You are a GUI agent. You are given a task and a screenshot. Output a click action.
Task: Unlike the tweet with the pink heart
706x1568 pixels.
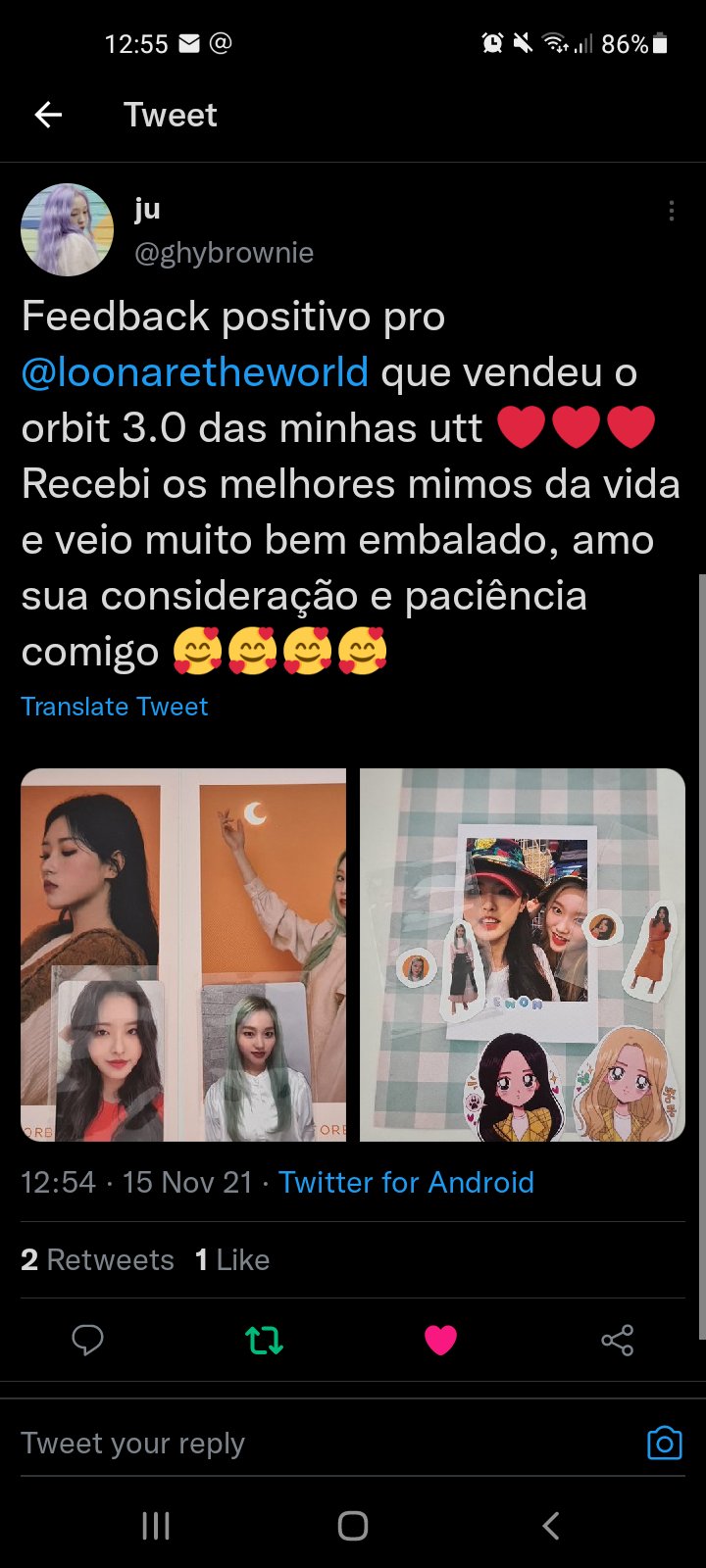[x=440, y=1340]
